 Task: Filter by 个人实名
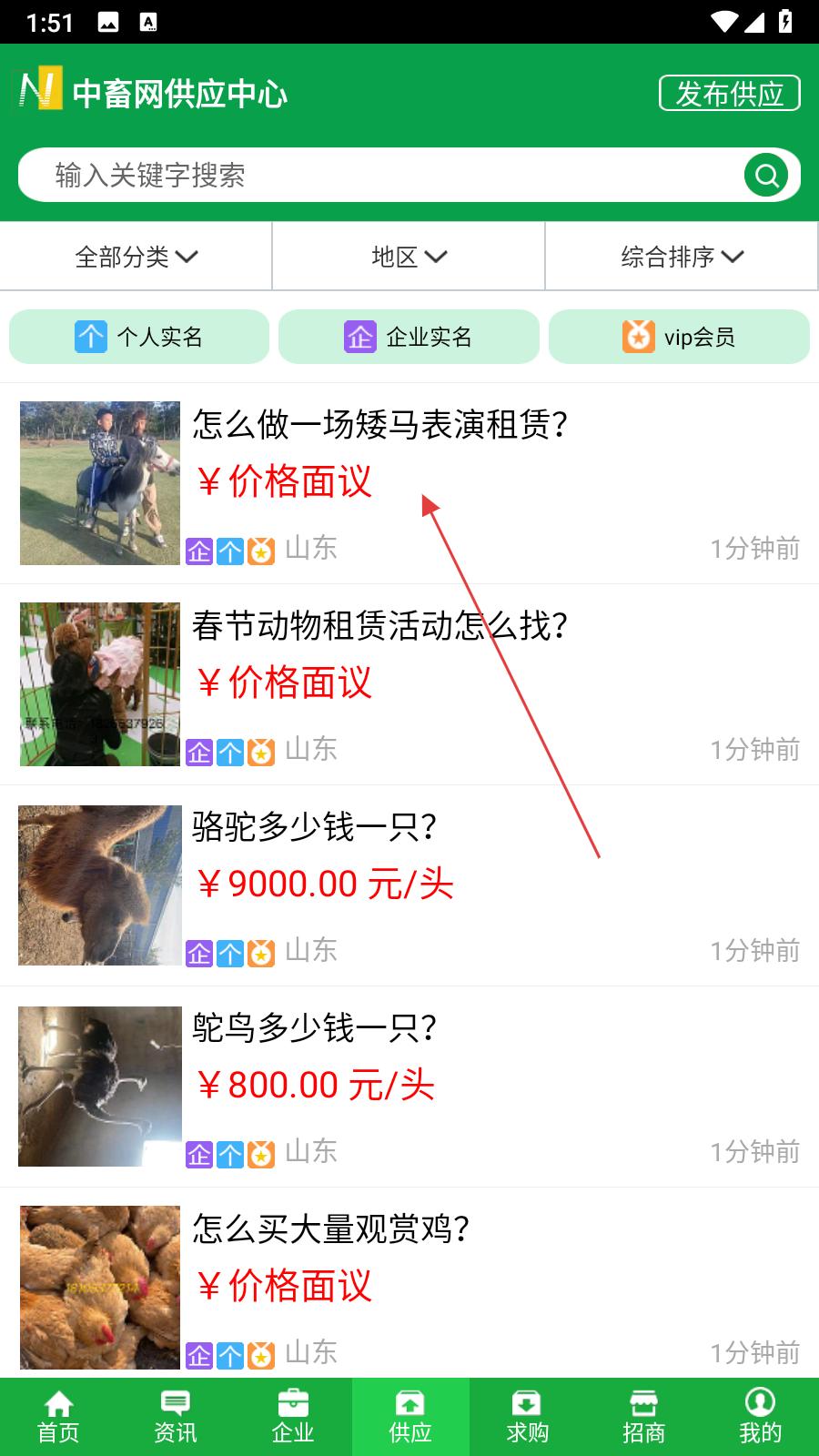[x=139, y=337]
